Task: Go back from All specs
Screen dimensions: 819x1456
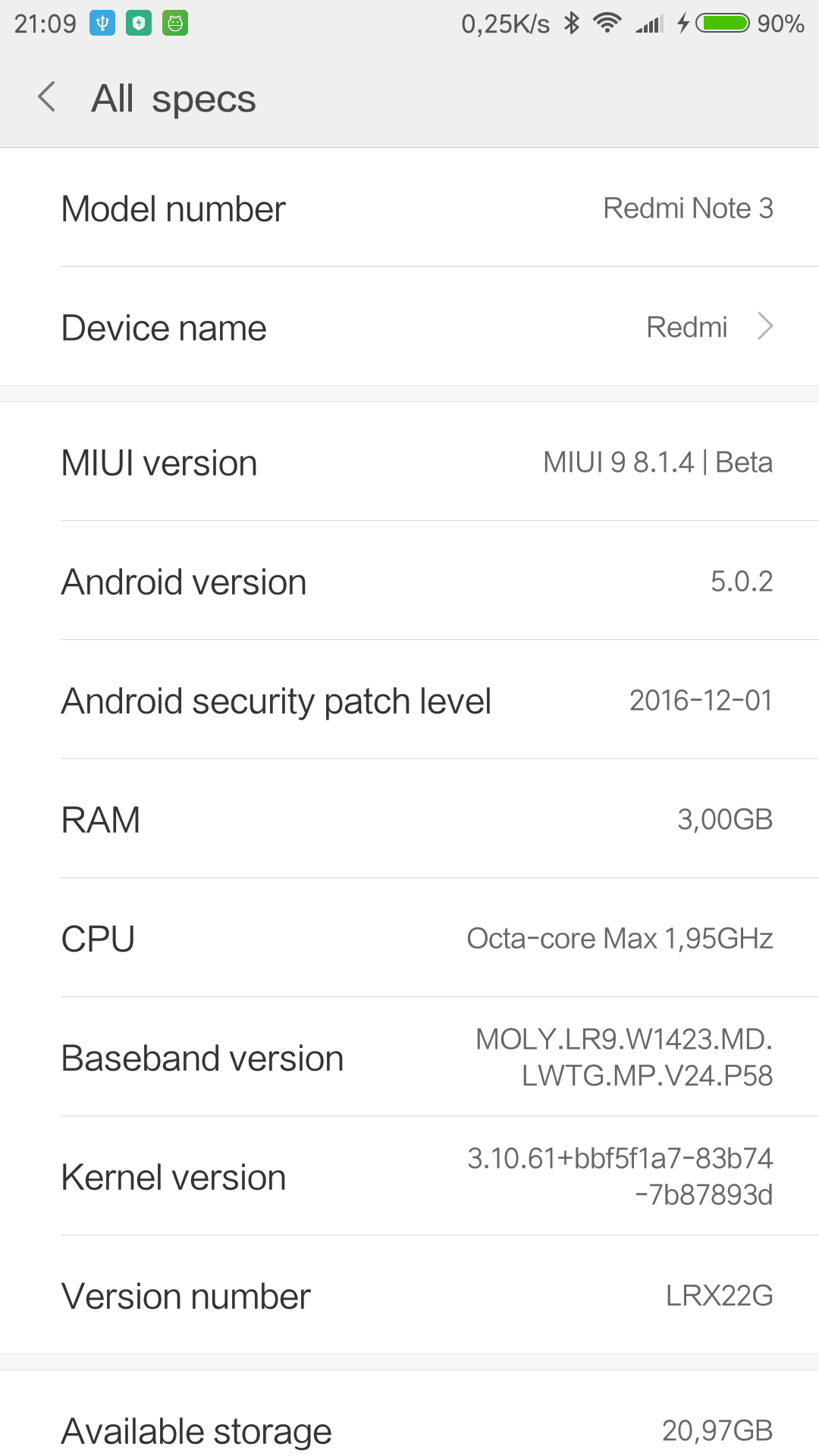Action: point(47,97)
